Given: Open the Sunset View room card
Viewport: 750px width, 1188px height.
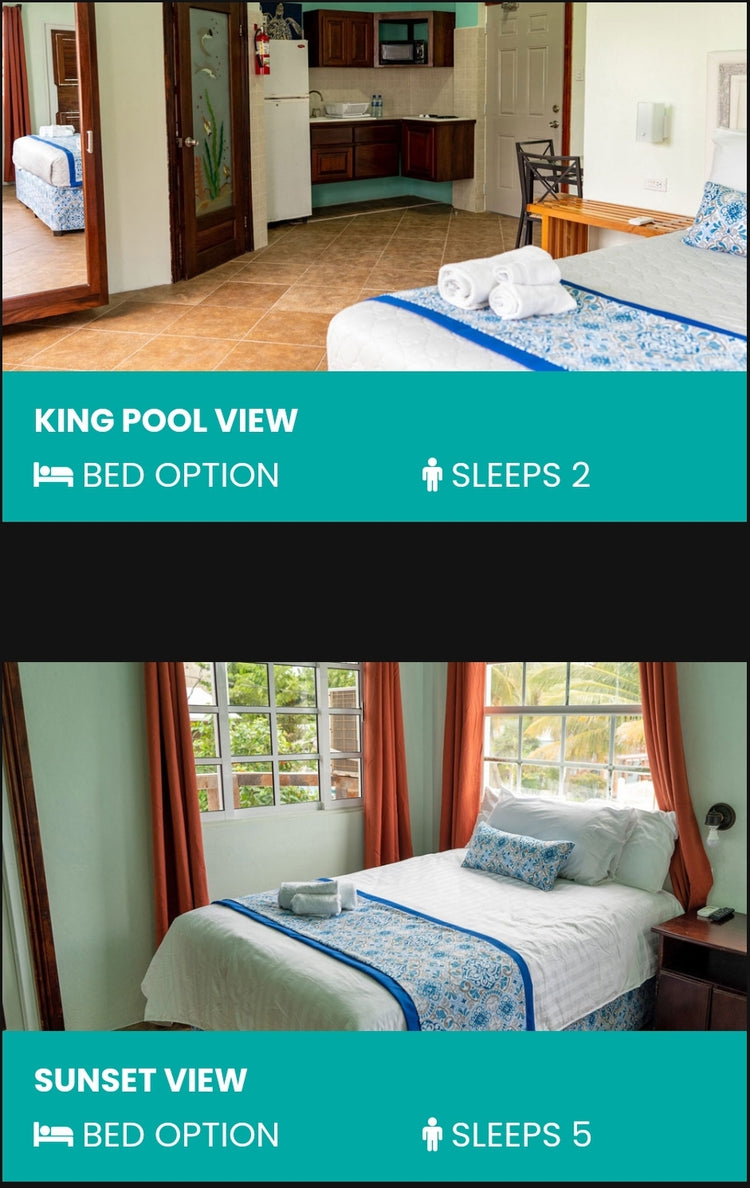Looking at the screenshot, I should (141, 1080).
